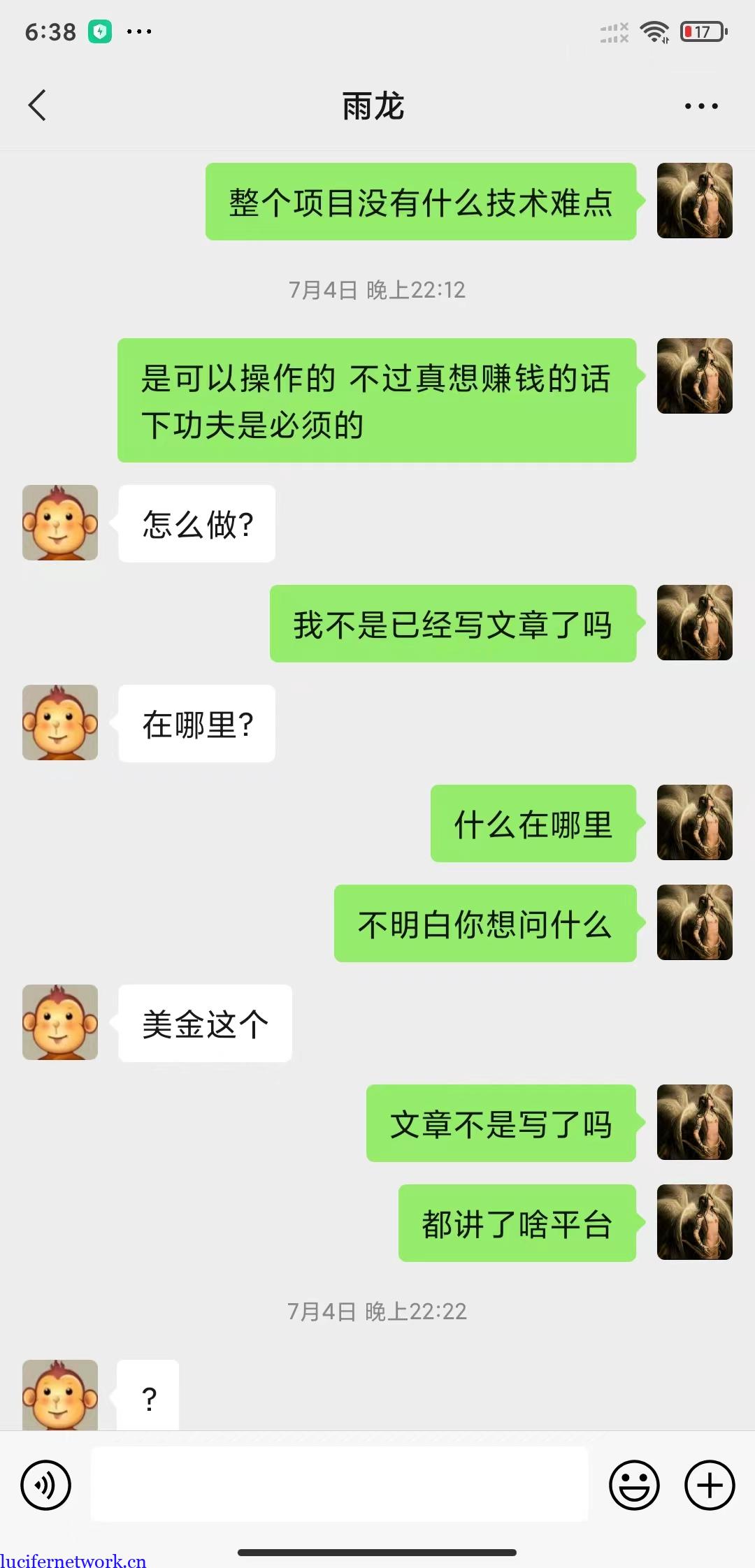Tap the clock showing 6:38
755x1568 pixels.
(48, 31)
